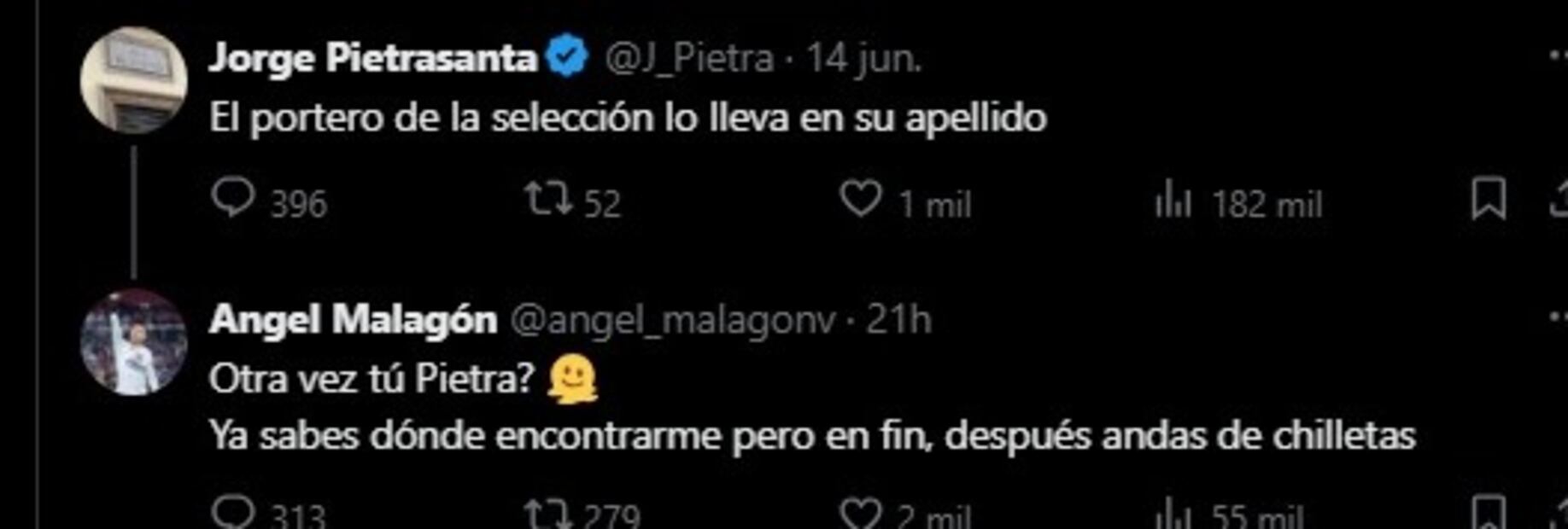Reply to Jorge Pietrasanta's tweet
1568x529 pixels.
coord(232,199)
